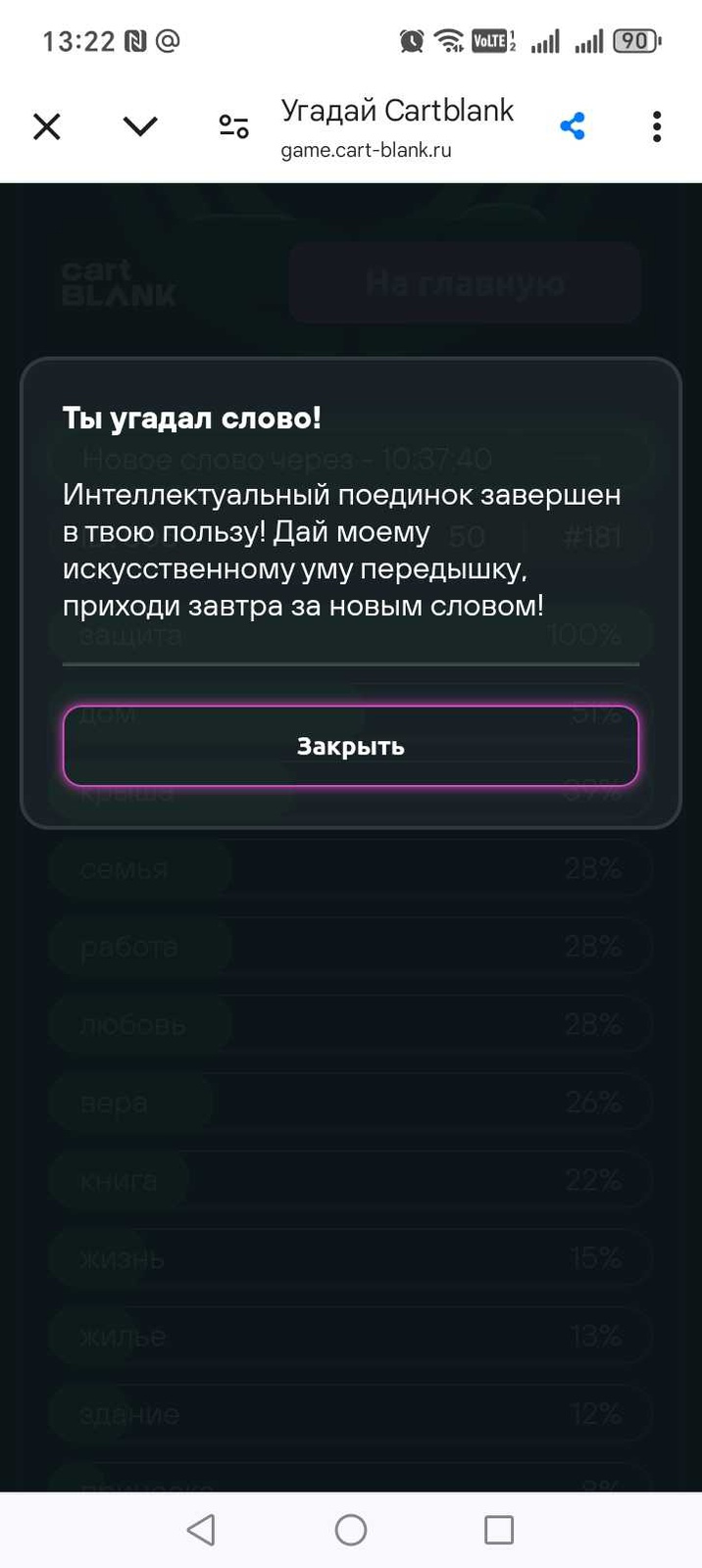Image resolution: width=702 pixels, height=1568 pixels.
Task: Open the three-dot overflow menu
Action: (x=657, y=126)
